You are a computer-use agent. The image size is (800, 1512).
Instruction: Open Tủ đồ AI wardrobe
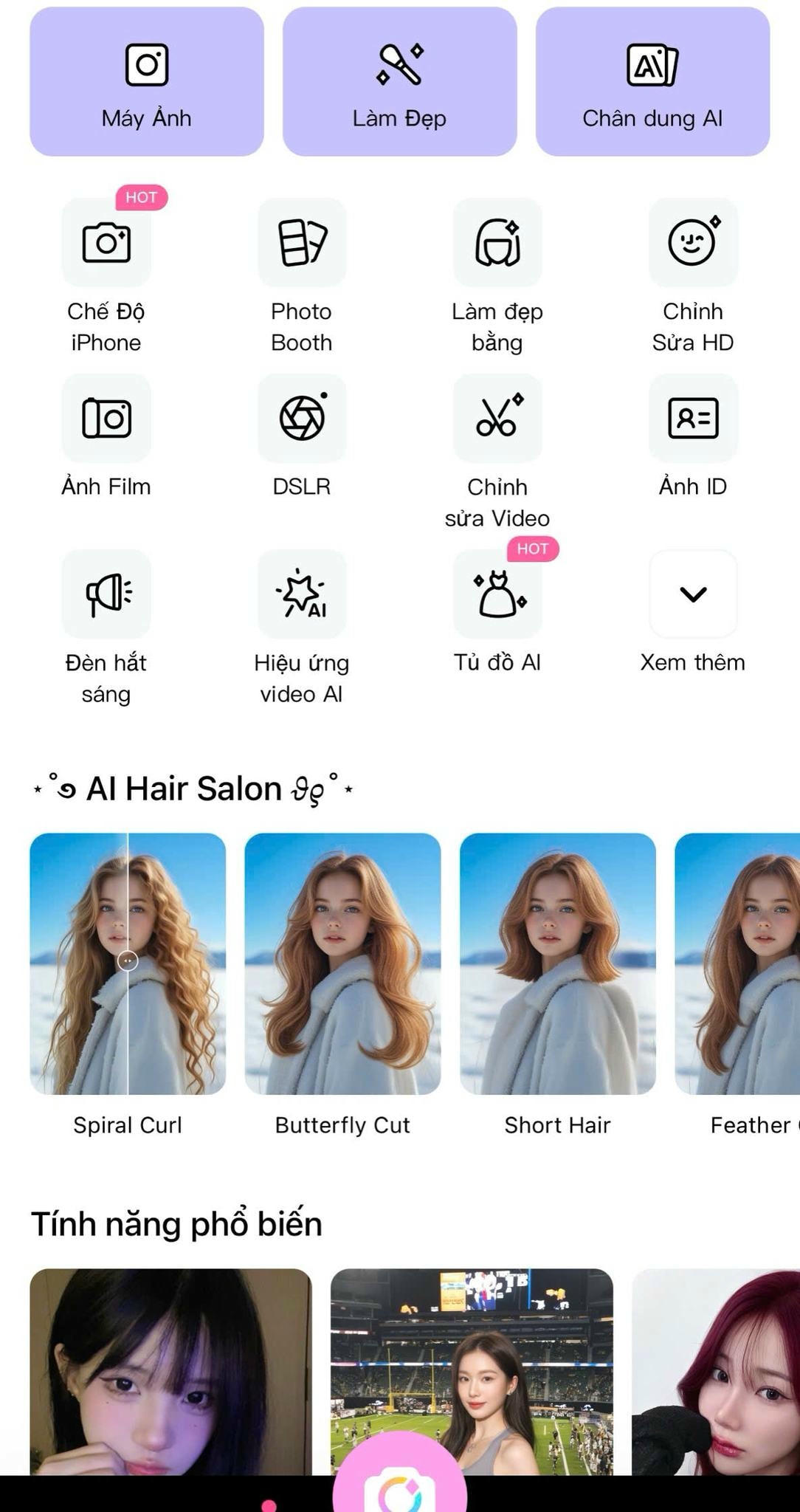coord(497,594)
